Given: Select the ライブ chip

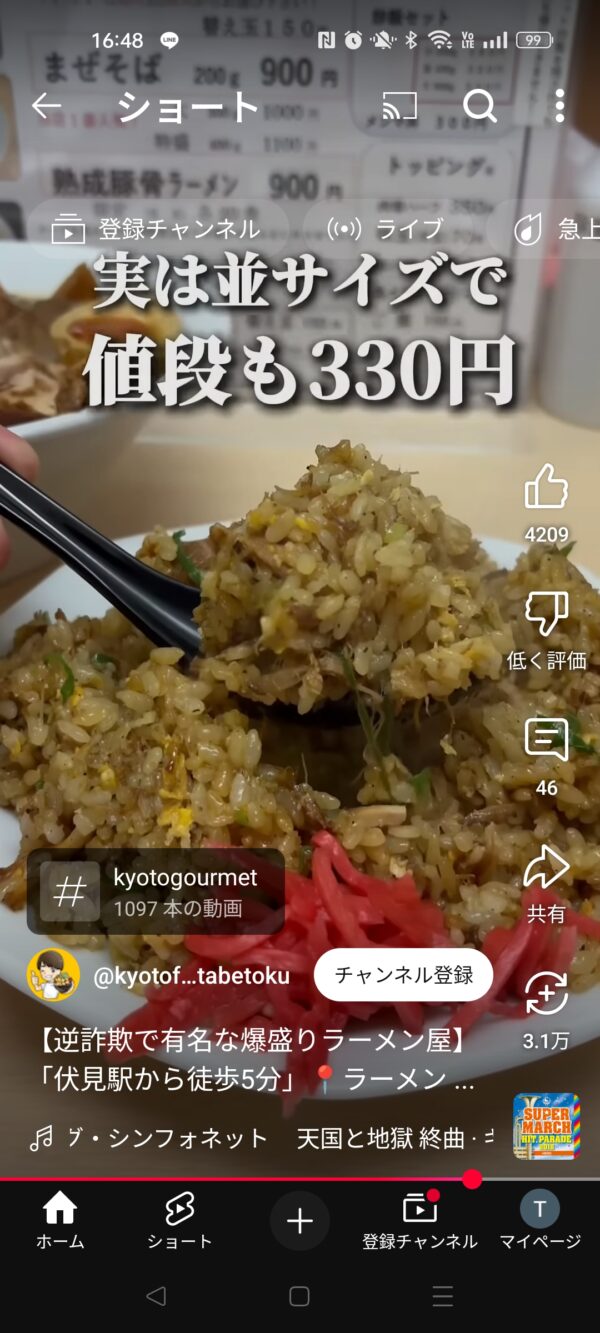Looking at the screenshot, I should pyautogui.click(x=385, y=229).
